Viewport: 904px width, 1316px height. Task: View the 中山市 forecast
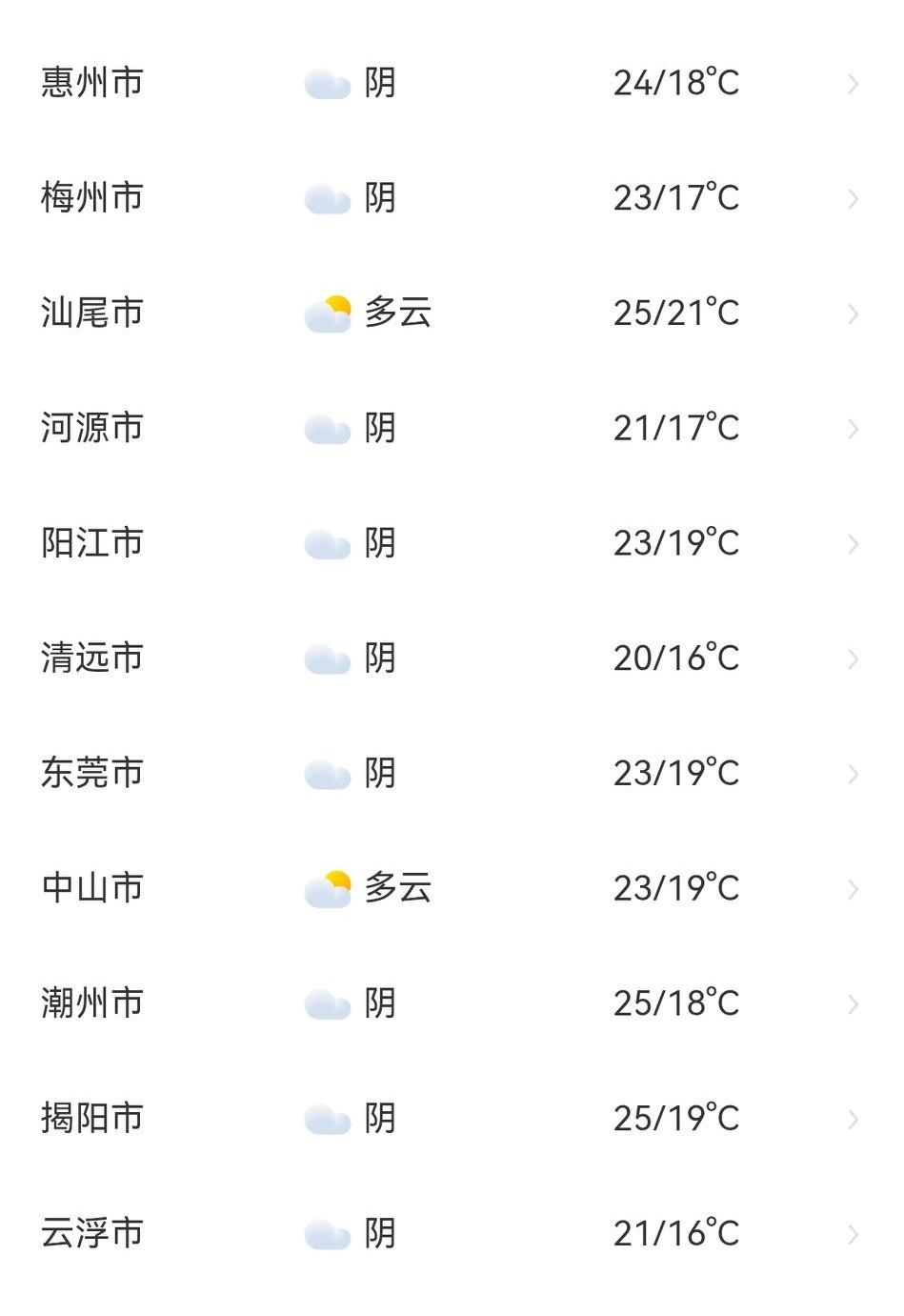(92, 888)
